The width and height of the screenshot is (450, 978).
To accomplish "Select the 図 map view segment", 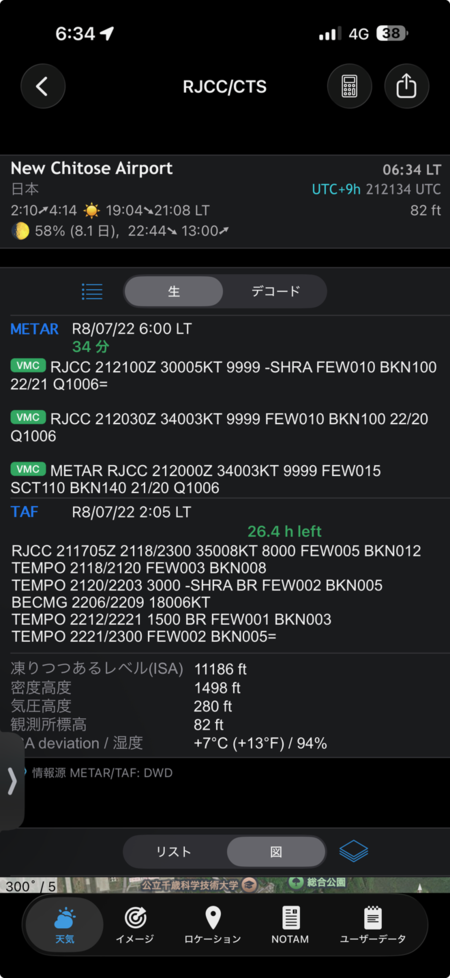I will (276, 851).
